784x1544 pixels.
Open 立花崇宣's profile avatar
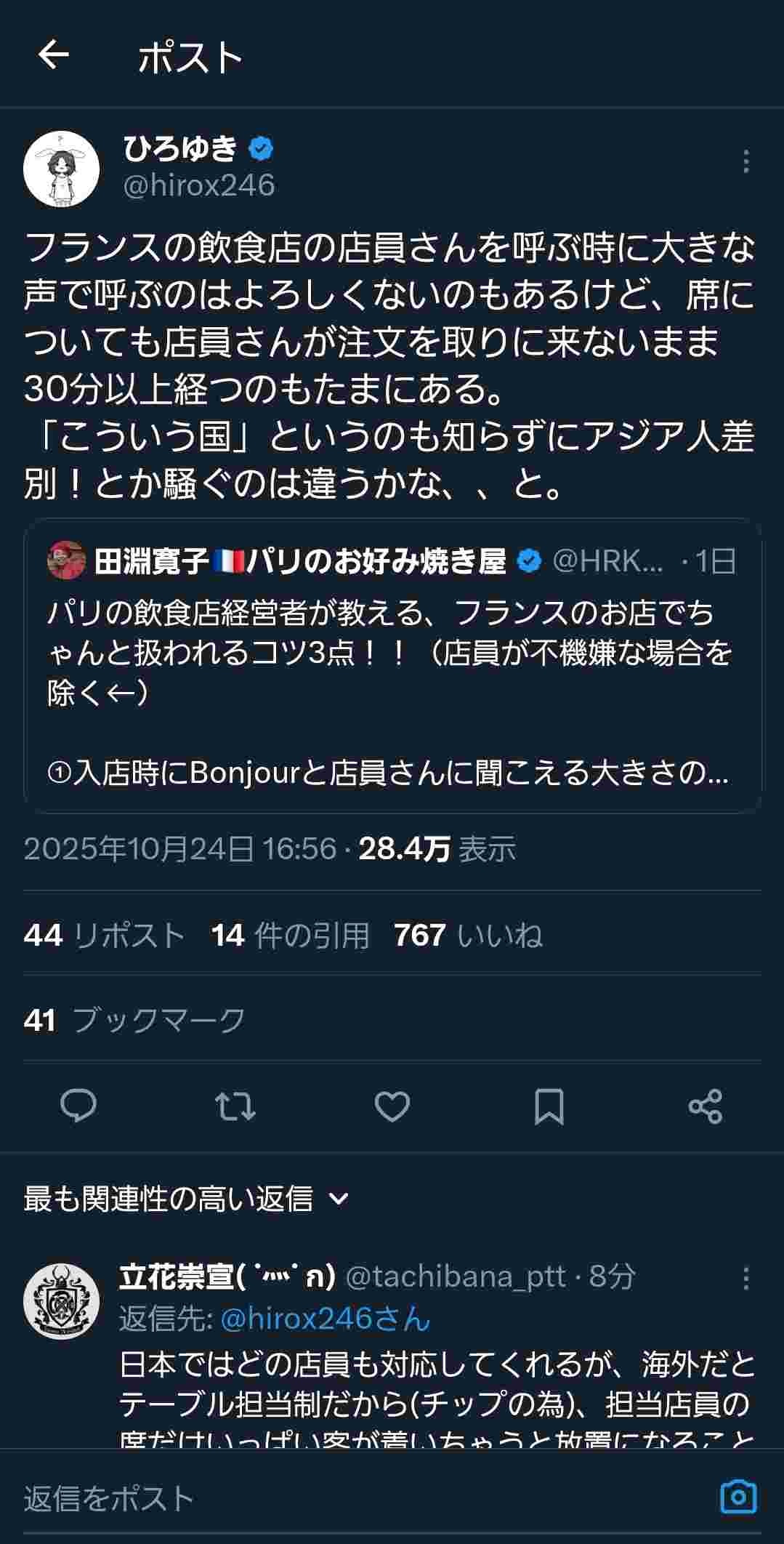[x=61, y=1301]
